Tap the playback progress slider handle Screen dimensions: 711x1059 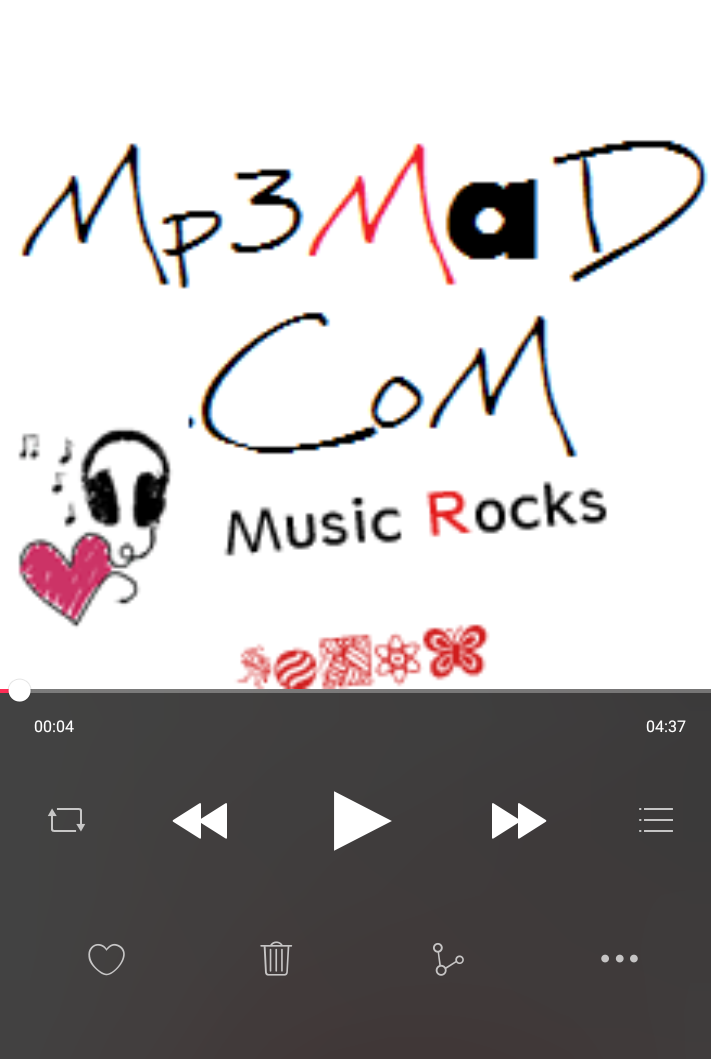coord(19,690)
